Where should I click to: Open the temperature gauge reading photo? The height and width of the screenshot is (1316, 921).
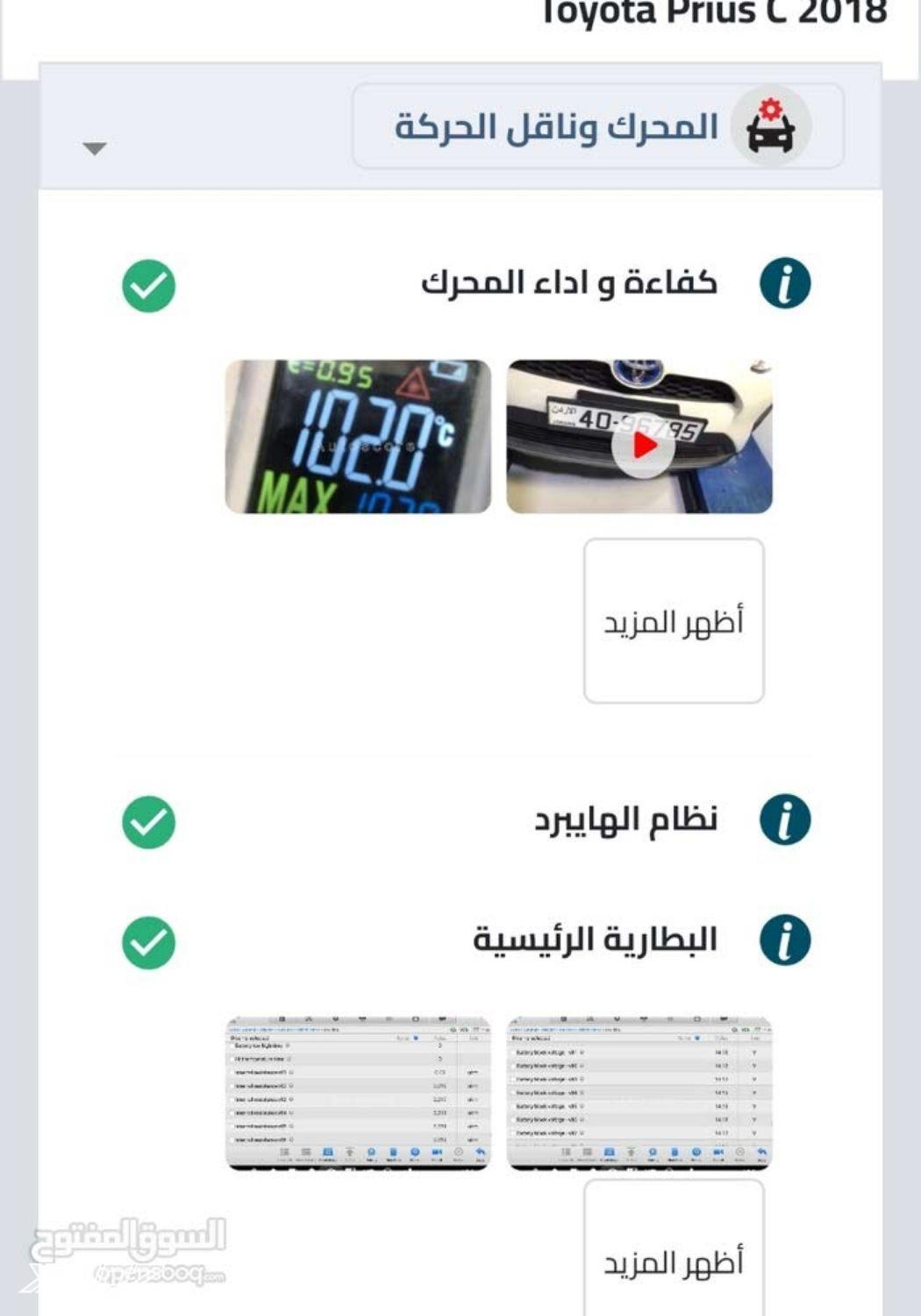(x=358, y=436)
